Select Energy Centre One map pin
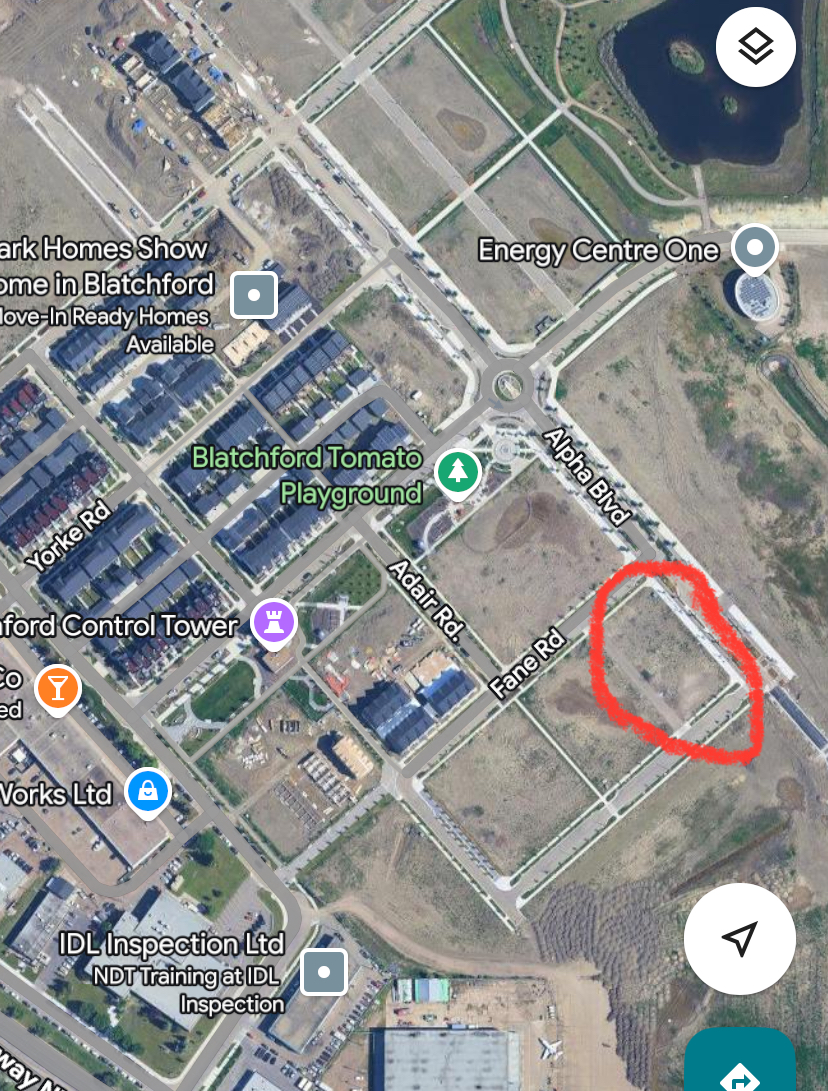 pos(755,246)
